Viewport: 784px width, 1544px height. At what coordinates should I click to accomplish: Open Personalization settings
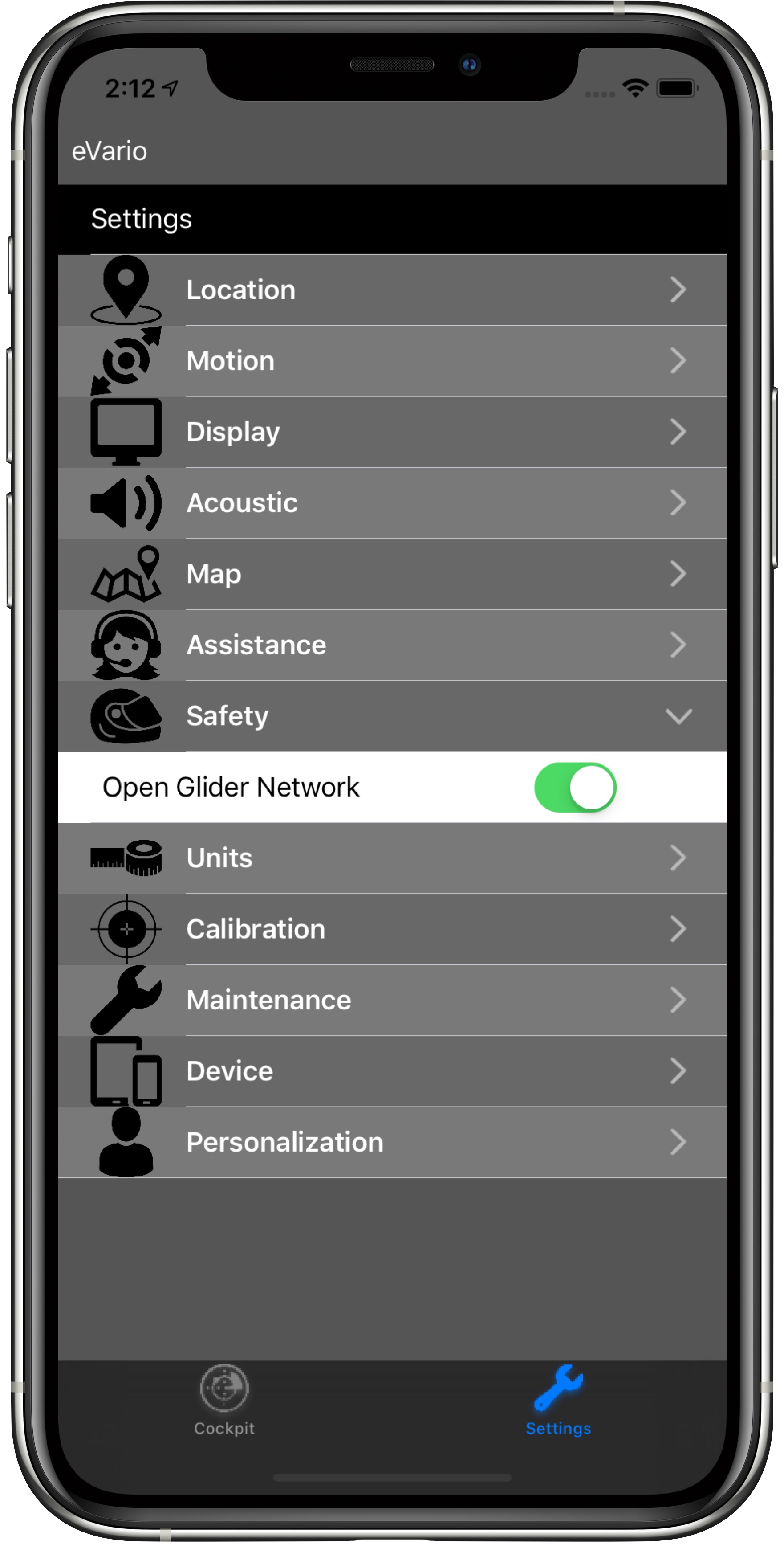point(392,1142)
